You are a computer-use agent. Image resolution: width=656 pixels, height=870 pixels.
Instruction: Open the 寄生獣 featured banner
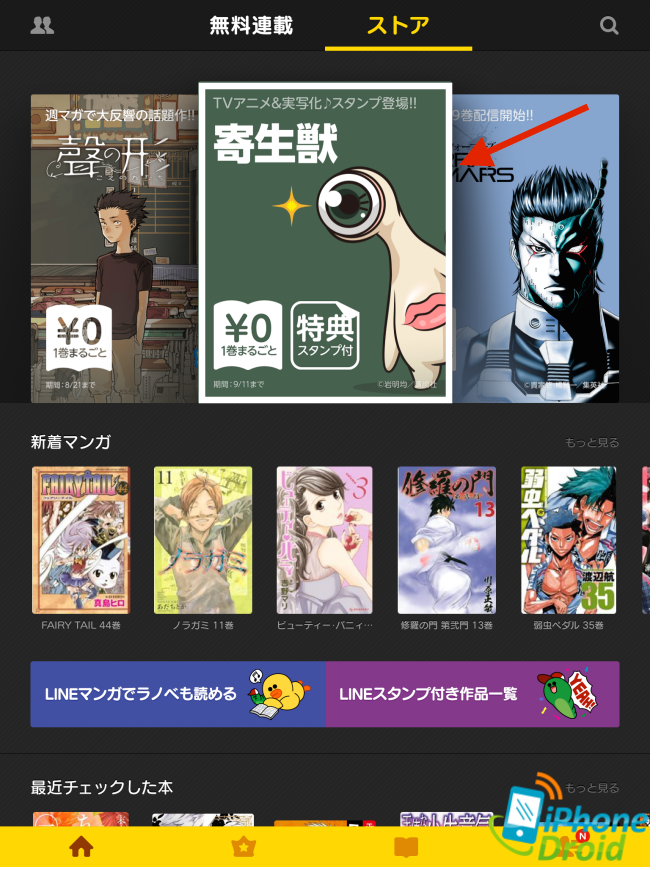[325, 243]
